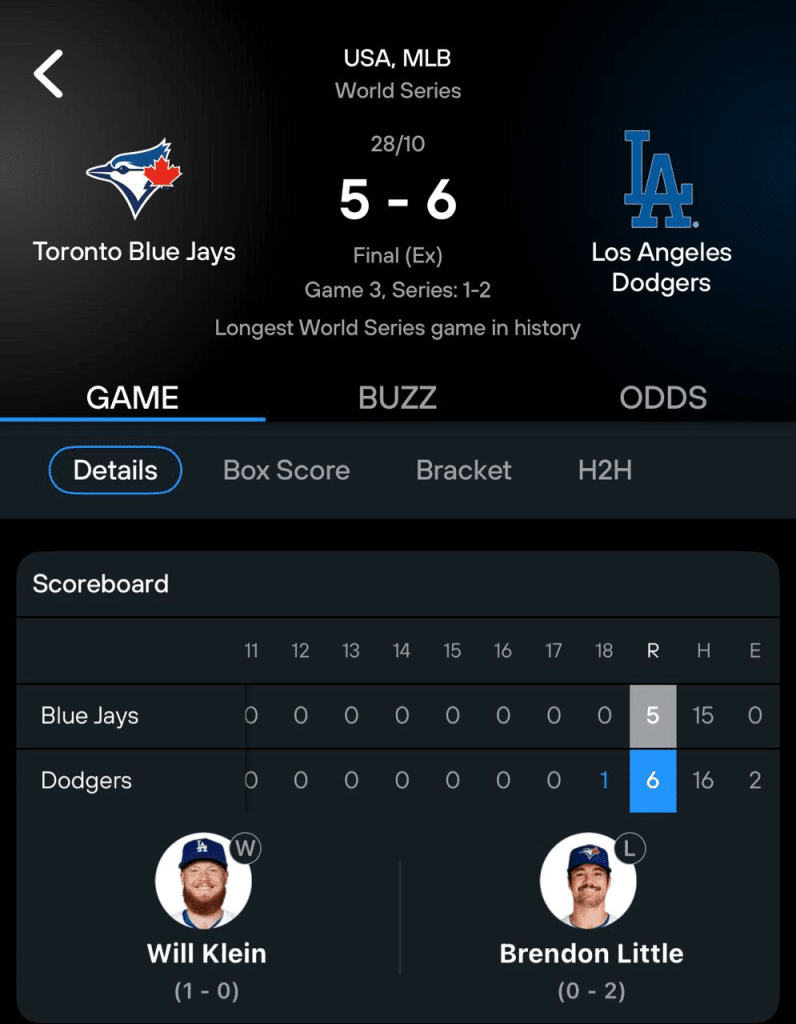Toggle the Details pill selection
The image size is (796, 1024).
click(x=114, y=470)
